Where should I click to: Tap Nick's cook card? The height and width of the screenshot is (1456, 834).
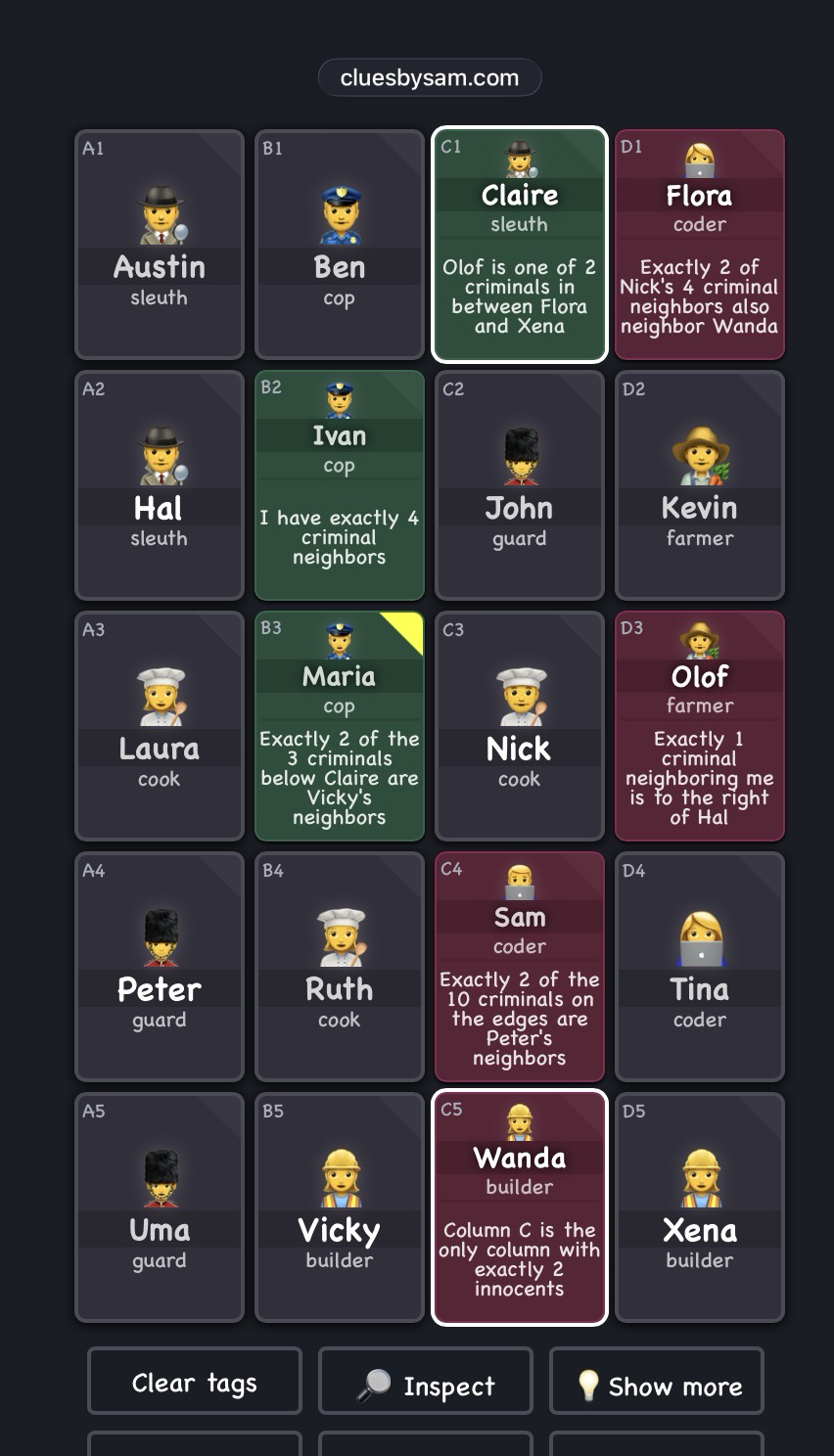[x=519, y=726]
